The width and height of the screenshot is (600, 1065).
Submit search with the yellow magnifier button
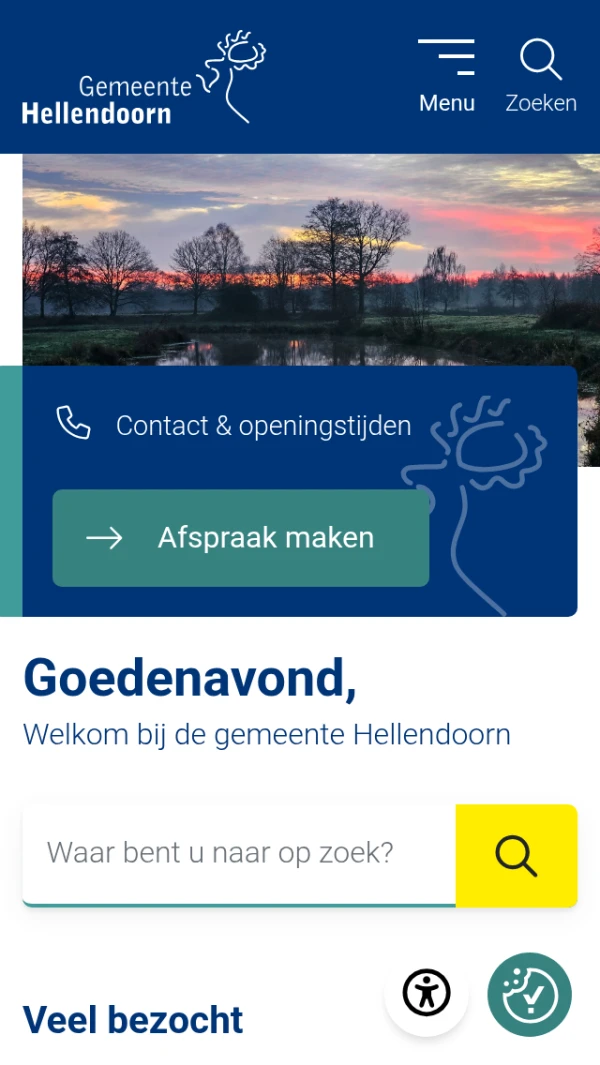click(x=516, y=855)
